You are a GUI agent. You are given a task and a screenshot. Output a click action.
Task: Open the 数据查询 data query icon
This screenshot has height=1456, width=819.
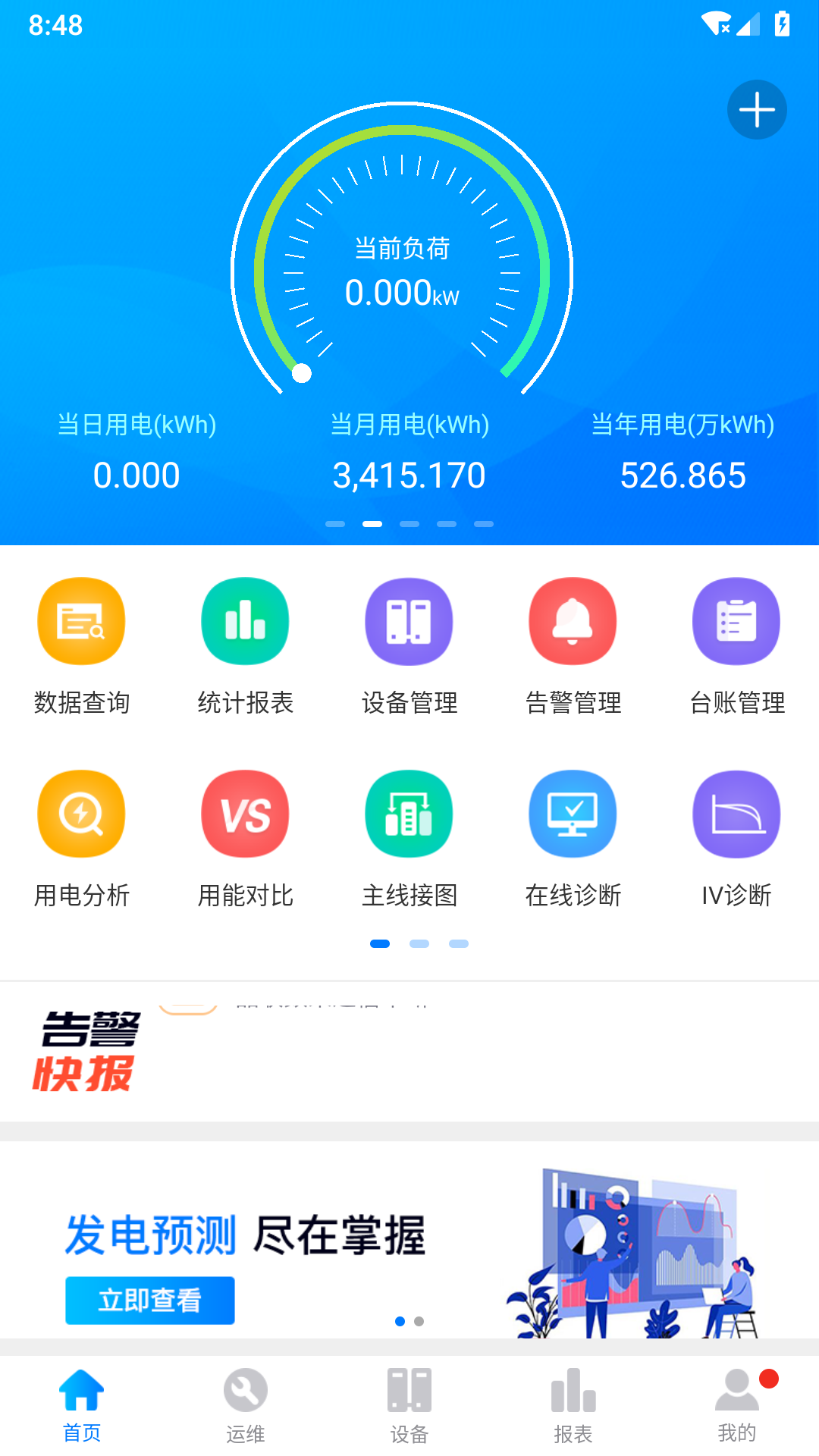coord(80,620)
